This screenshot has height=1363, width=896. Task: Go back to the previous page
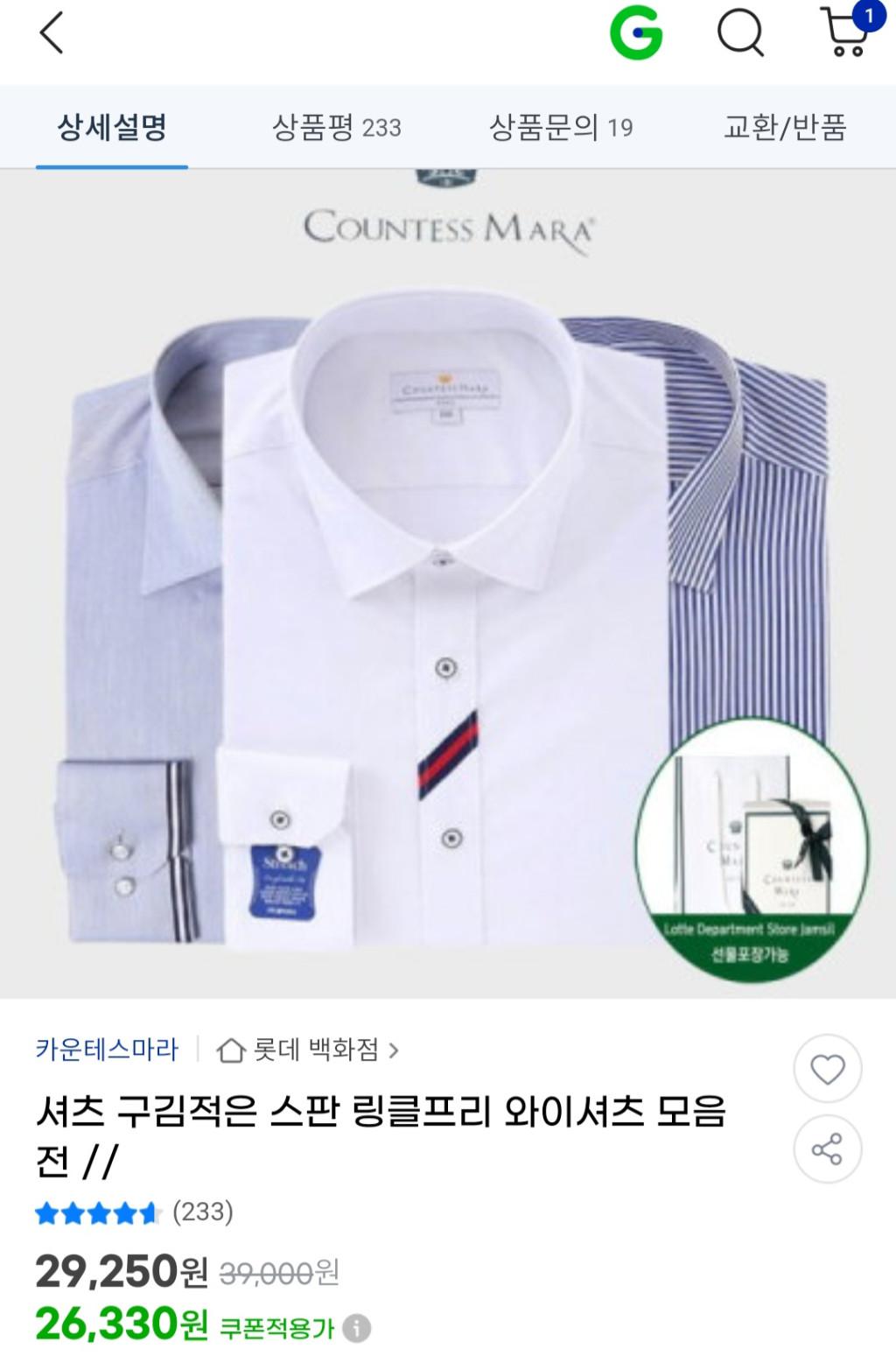click(x=52, y=35)
